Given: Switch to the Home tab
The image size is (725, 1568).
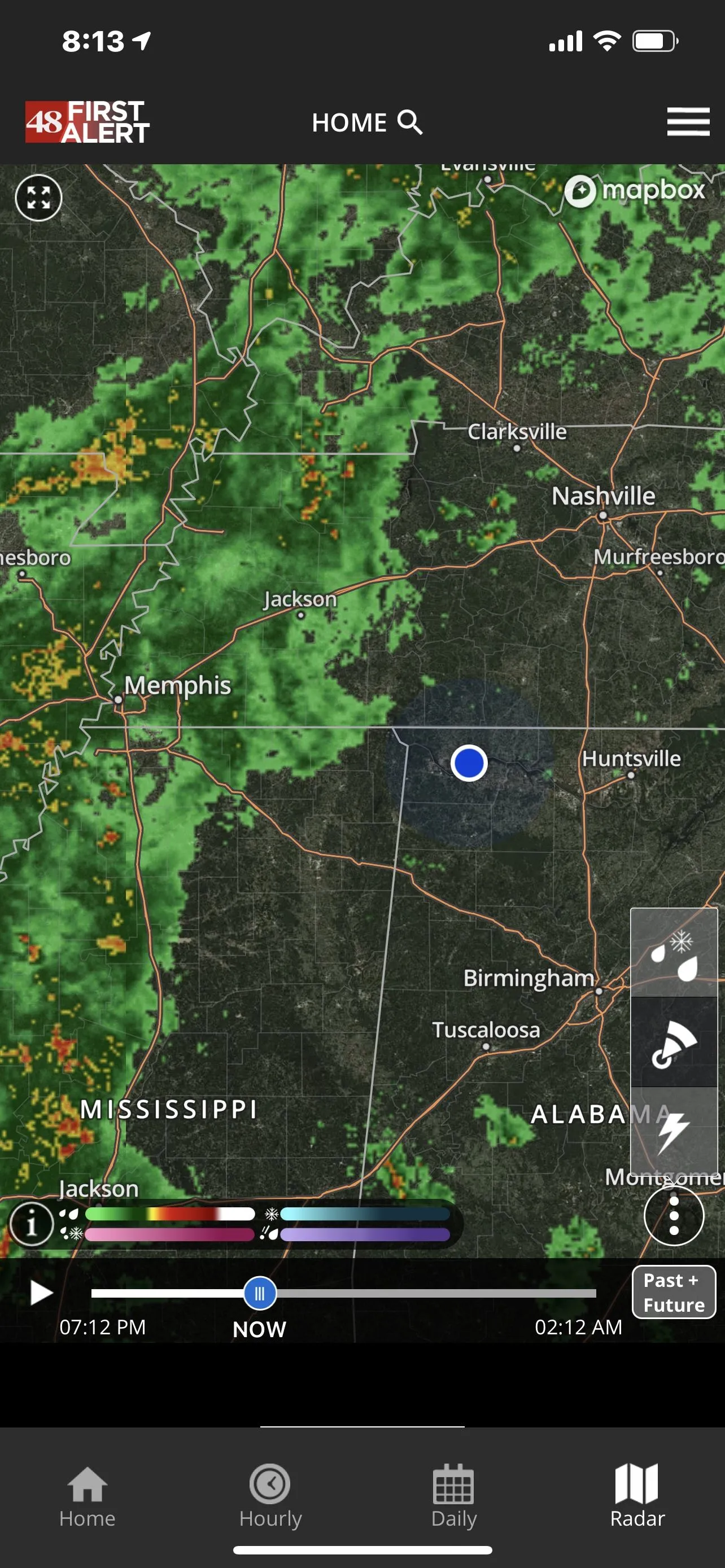Looking at the screenshot, I should (x=88, y=1496).
